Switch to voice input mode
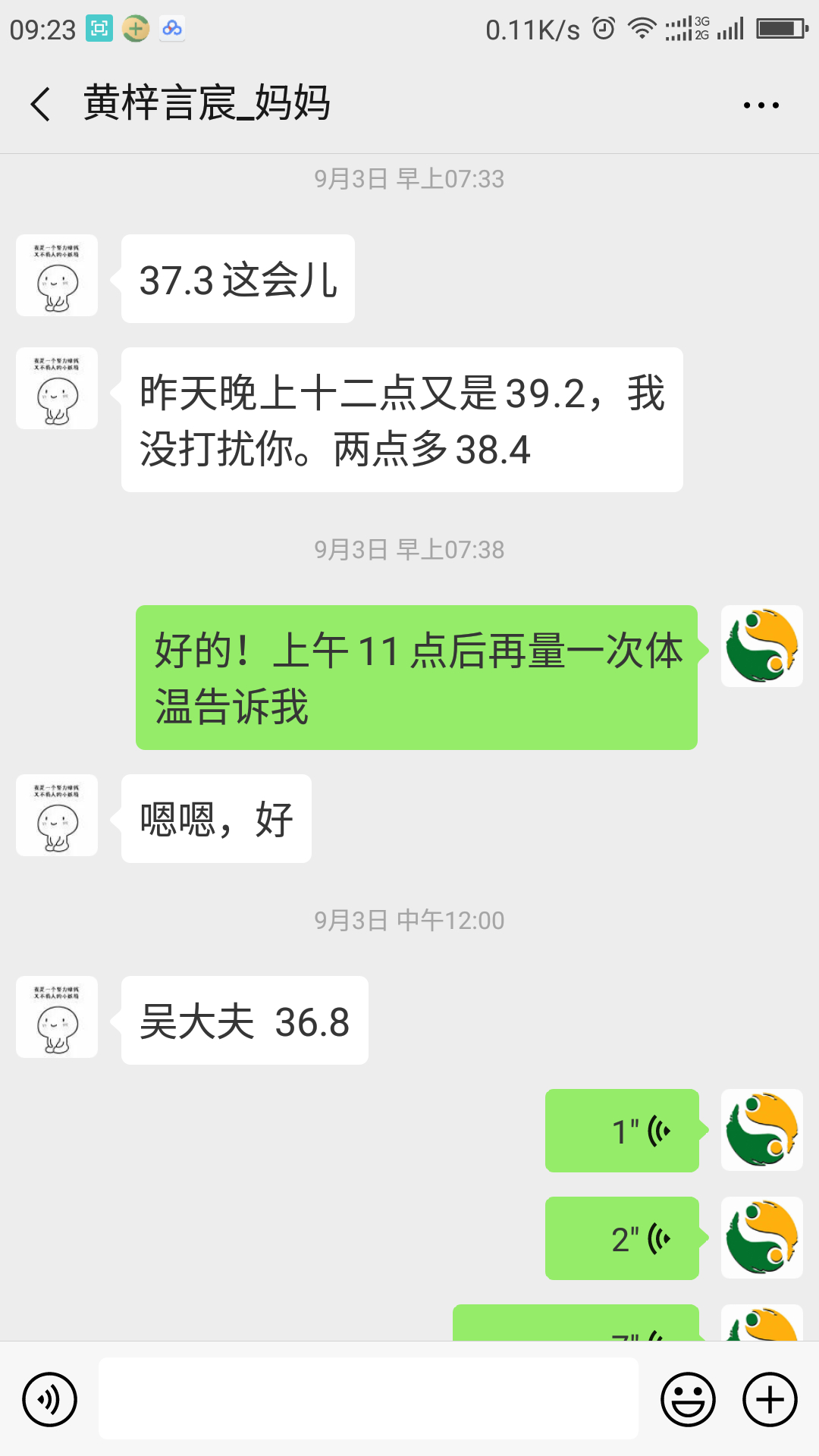 point(50,1399)
